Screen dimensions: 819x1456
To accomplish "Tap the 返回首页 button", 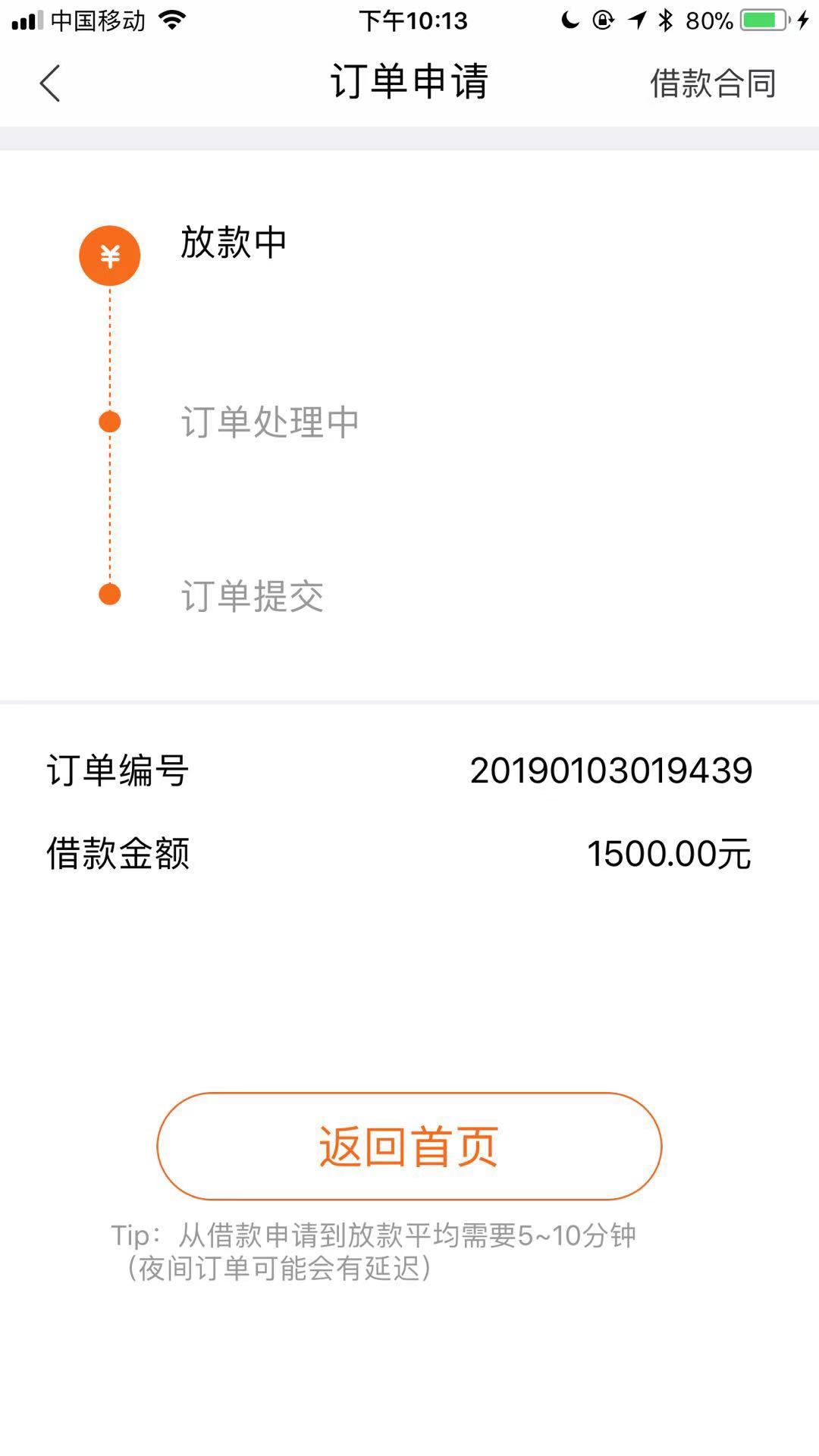I will coord(409,1146).
